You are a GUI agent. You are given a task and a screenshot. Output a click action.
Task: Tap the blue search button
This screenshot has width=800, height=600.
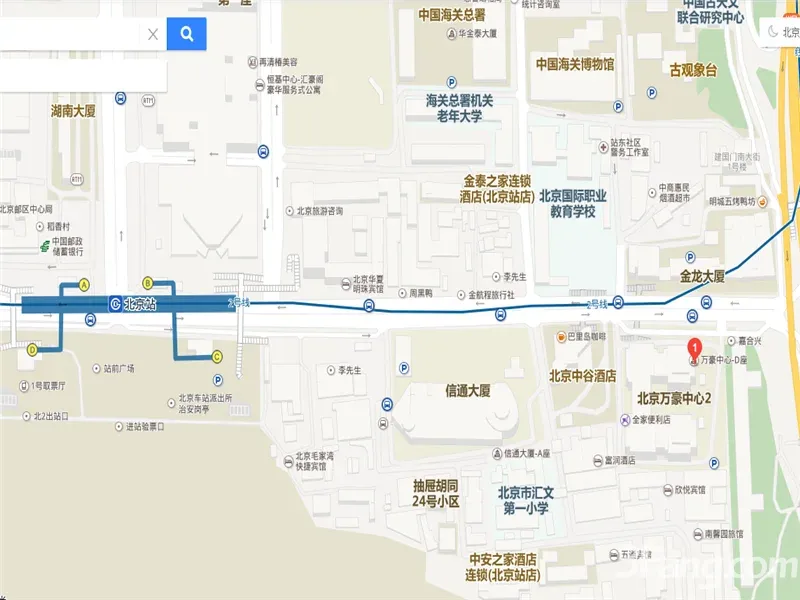click(x=186, y=34)
